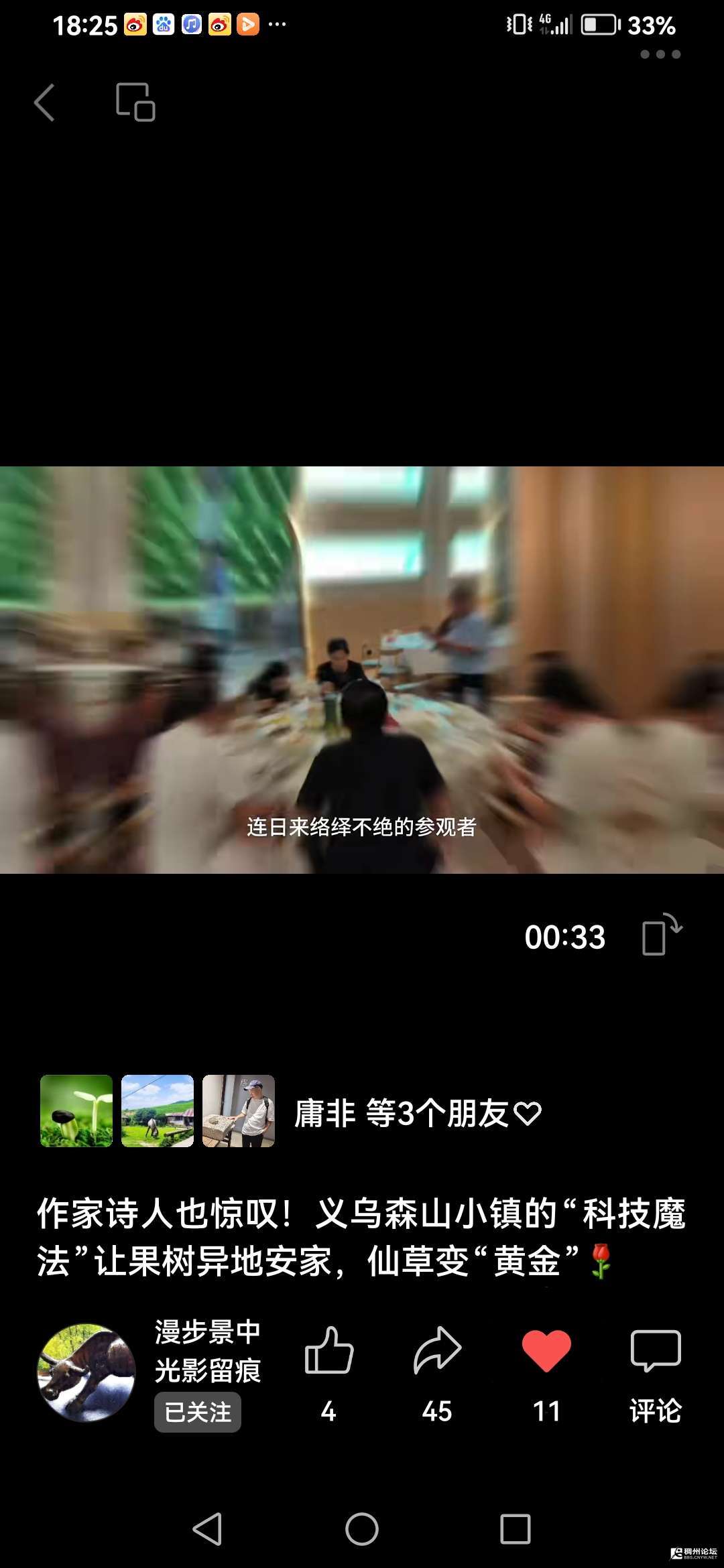Tap system home button
The image size is (724, 1568).
[362, 1529]
